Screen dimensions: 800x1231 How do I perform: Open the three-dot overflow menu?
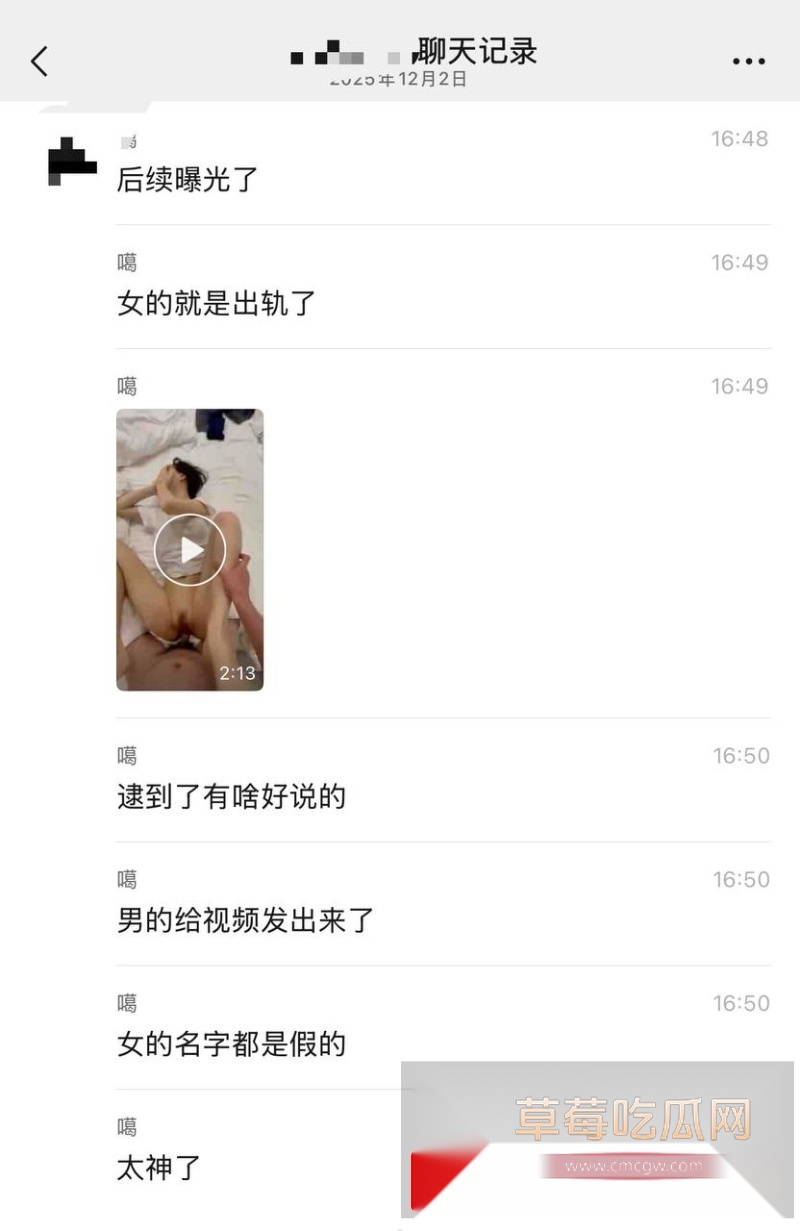(x=748, y=62)
